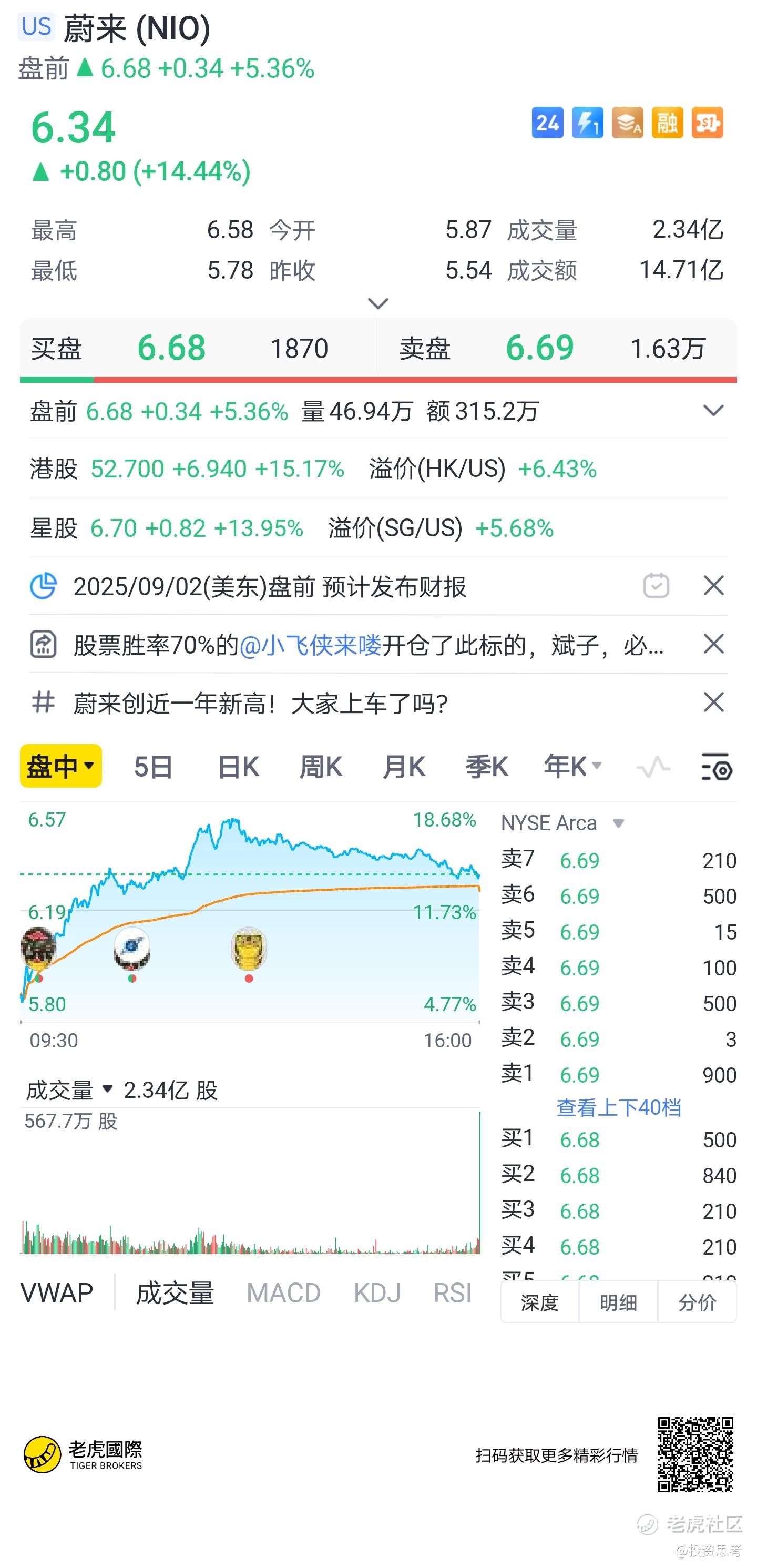Screen dimensions: 757x1568
Task: Open the @小飞侠来喽 profile link
Action: tap(310, 645)
